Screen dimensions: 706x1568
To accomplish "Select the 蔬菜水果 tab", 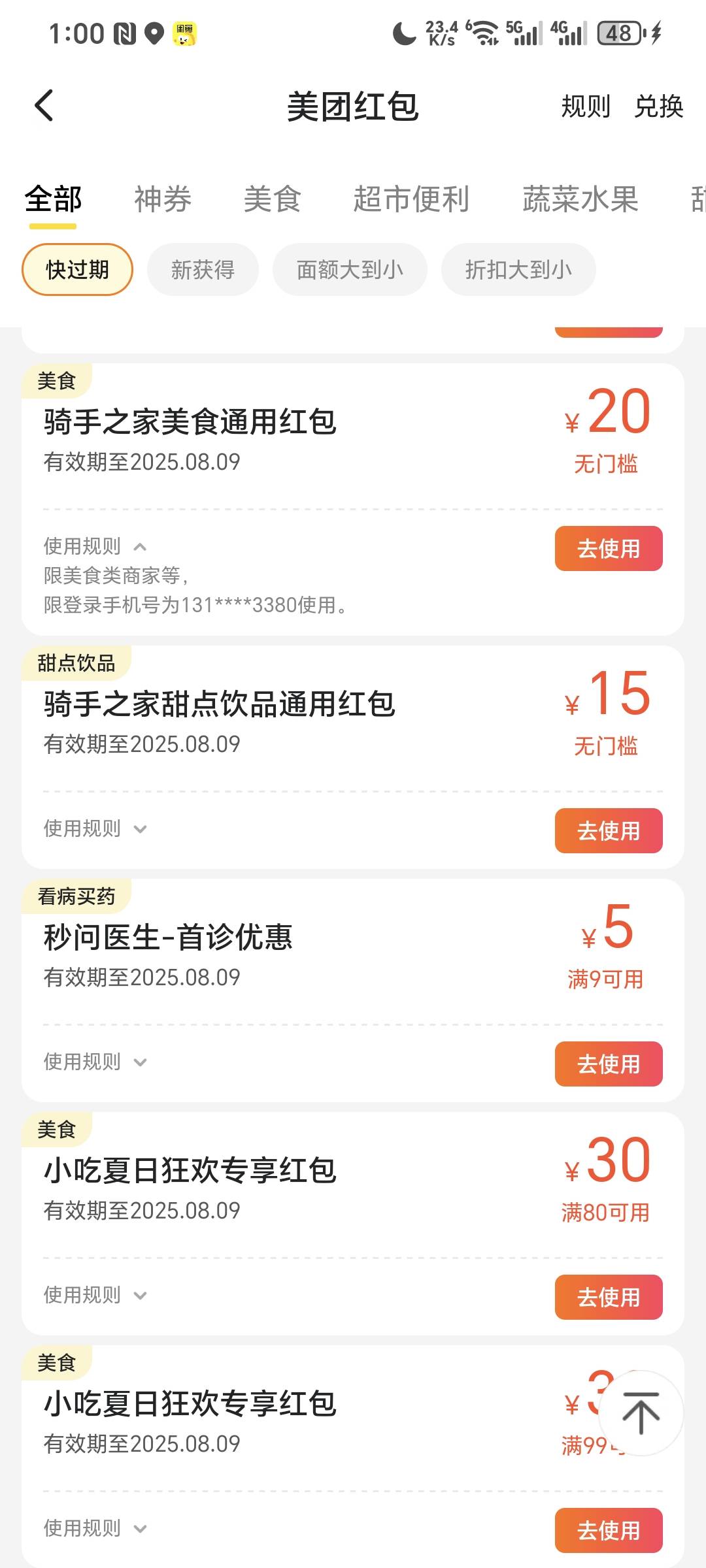I will 580,199.
